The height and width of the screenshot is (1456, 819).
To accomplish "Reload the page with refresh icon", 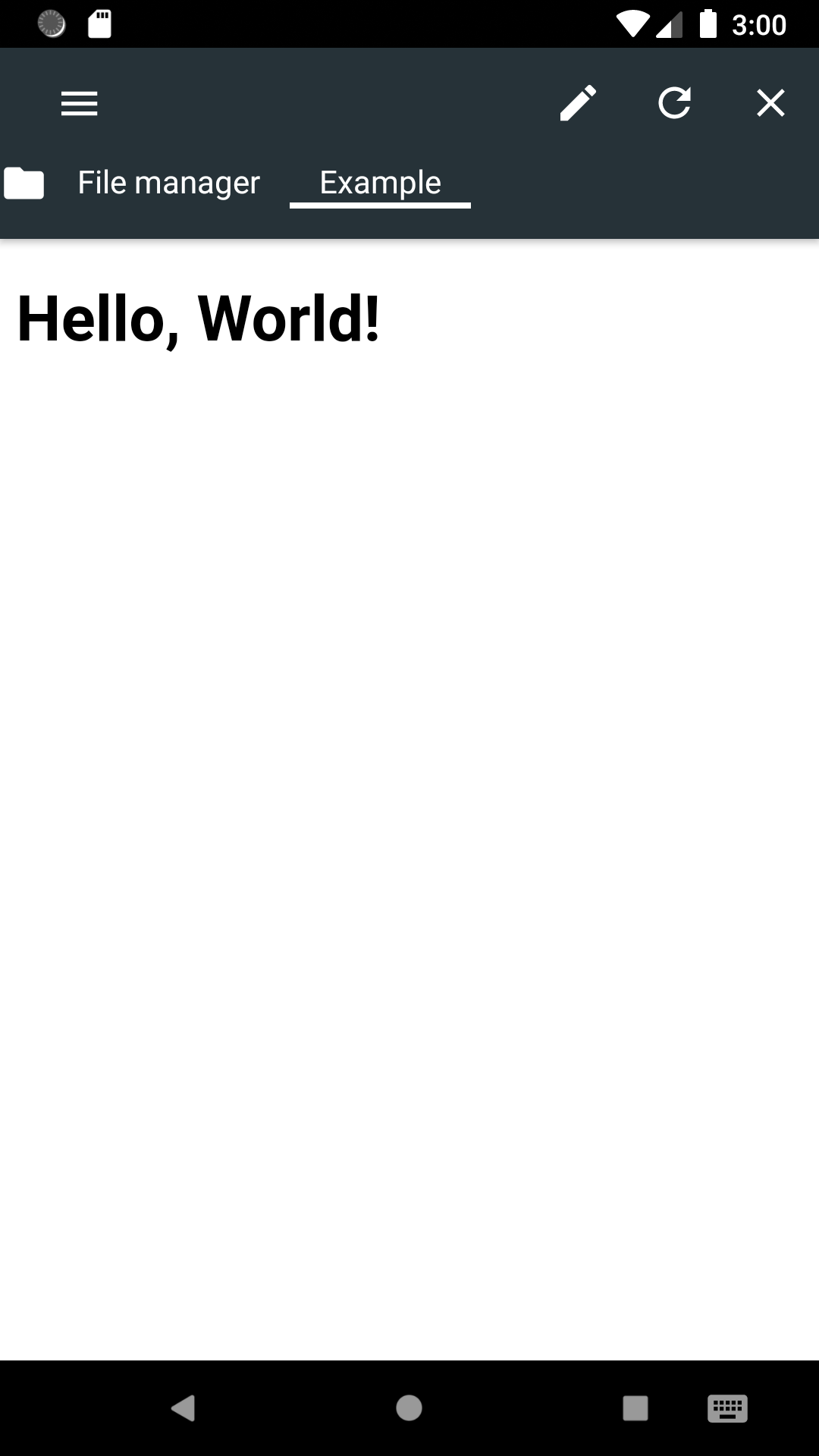I will click(x=674, y=103).
